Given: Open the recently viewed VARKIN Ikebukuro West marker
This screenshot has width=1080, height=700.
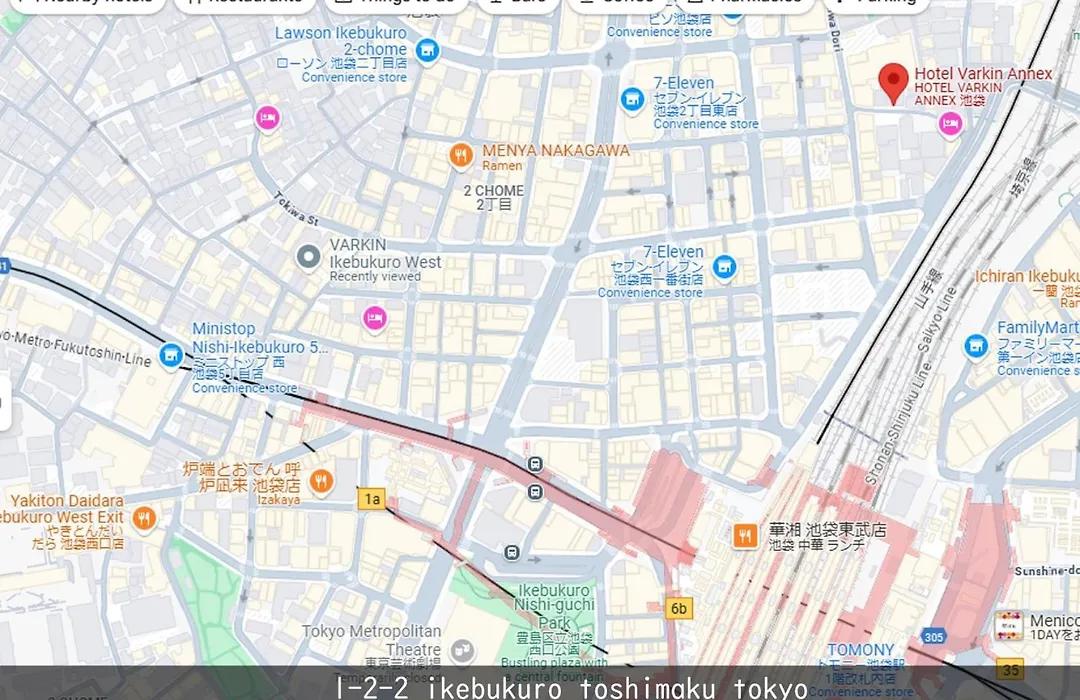Looking at the screenshot, I should pos(309,257).
